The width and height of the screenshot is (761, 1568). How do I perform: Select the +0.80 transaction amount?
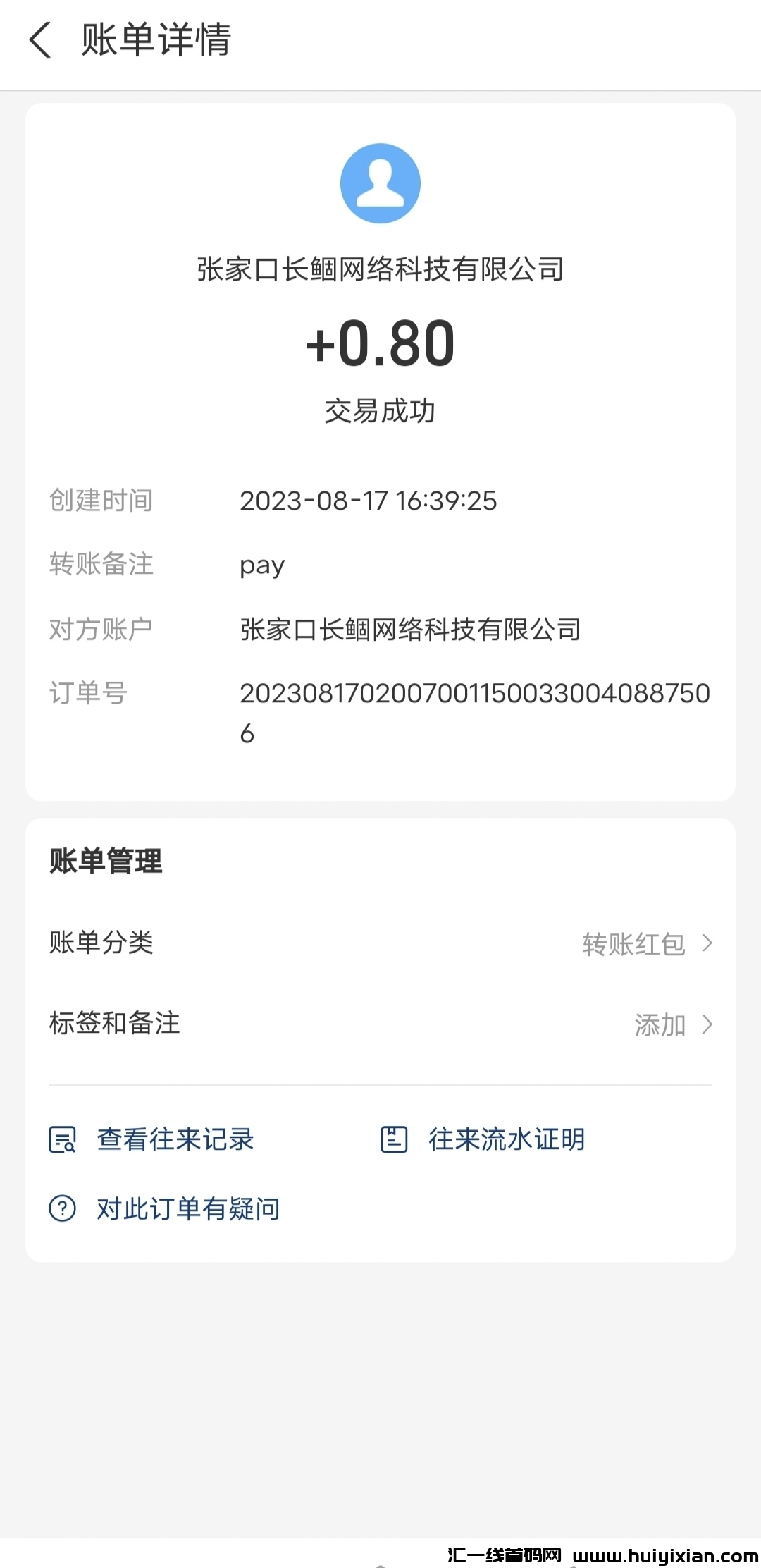[380, 343]
